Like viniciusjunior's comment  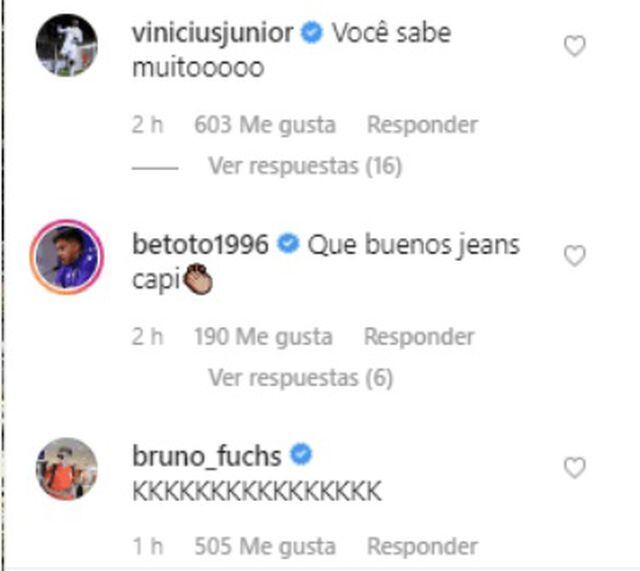[575, 46]
